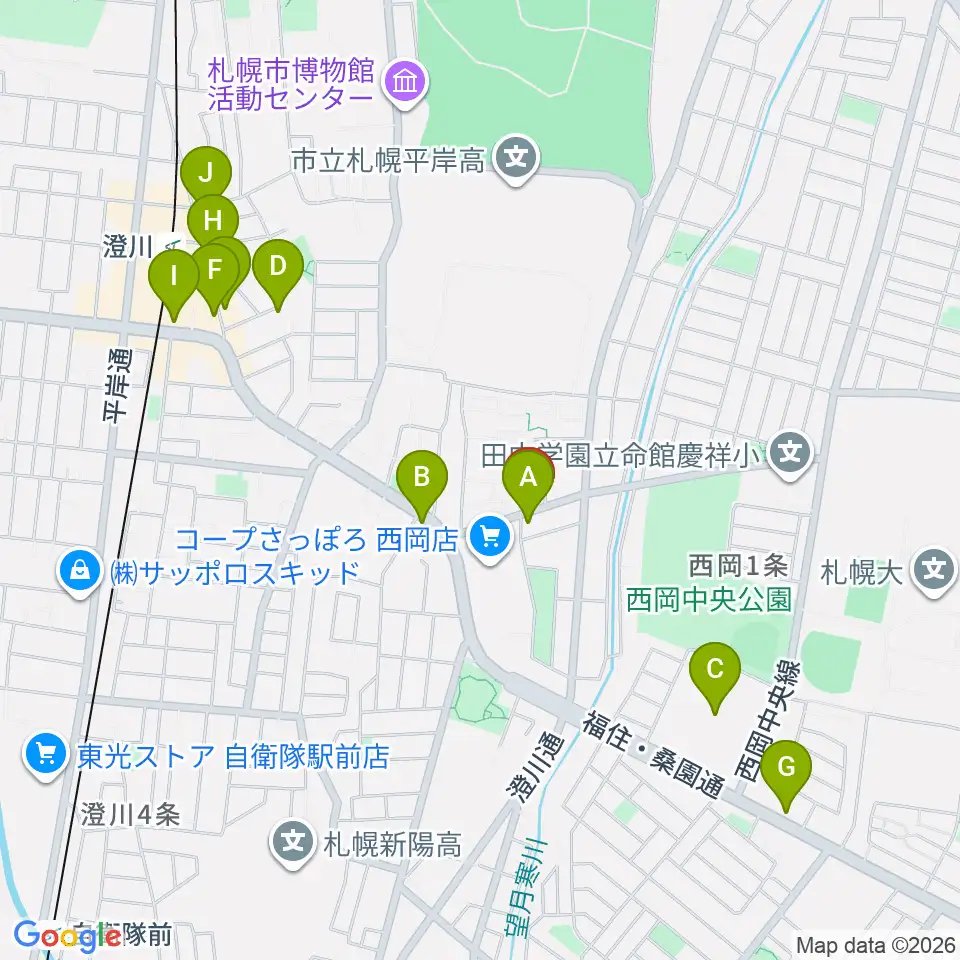Open map marker C
Viewport: 960px width, 960px height.
point(714,678)
